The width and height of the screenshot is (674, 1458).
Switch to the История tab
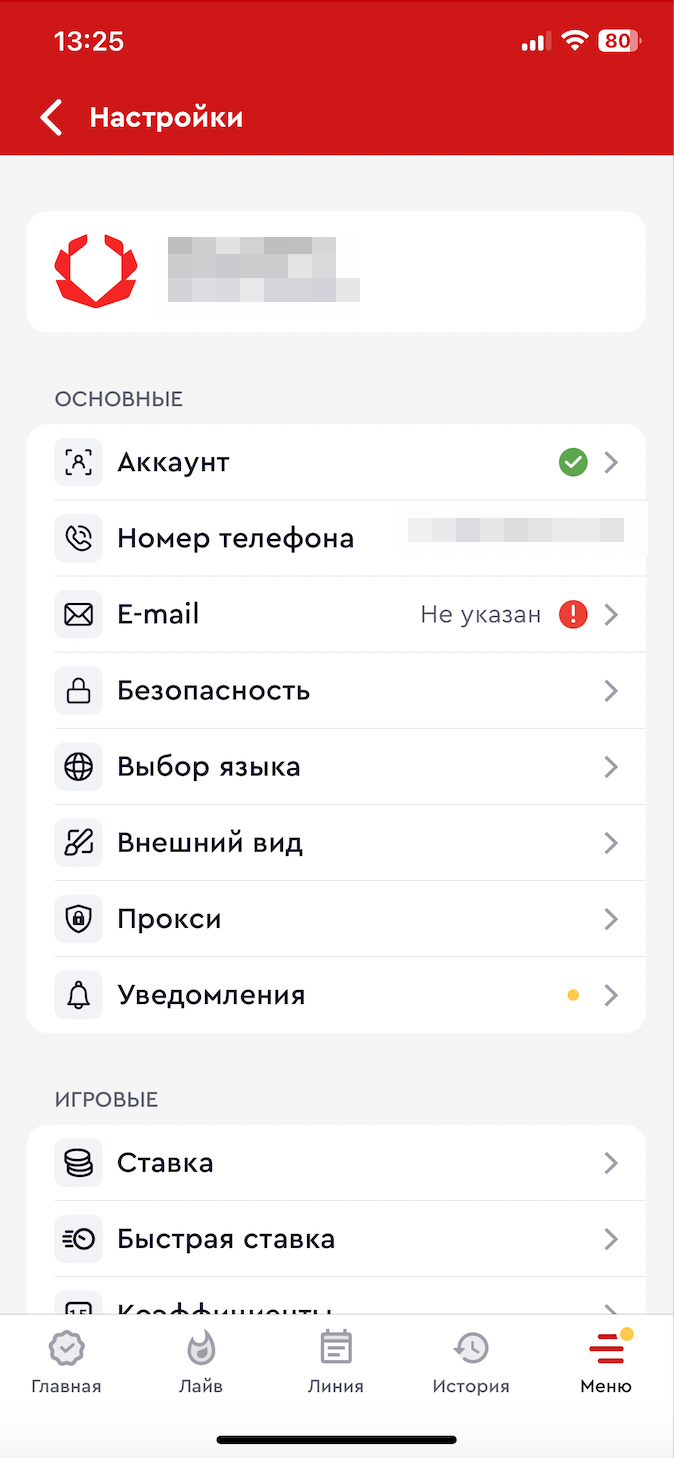[x=471, y=1363]
